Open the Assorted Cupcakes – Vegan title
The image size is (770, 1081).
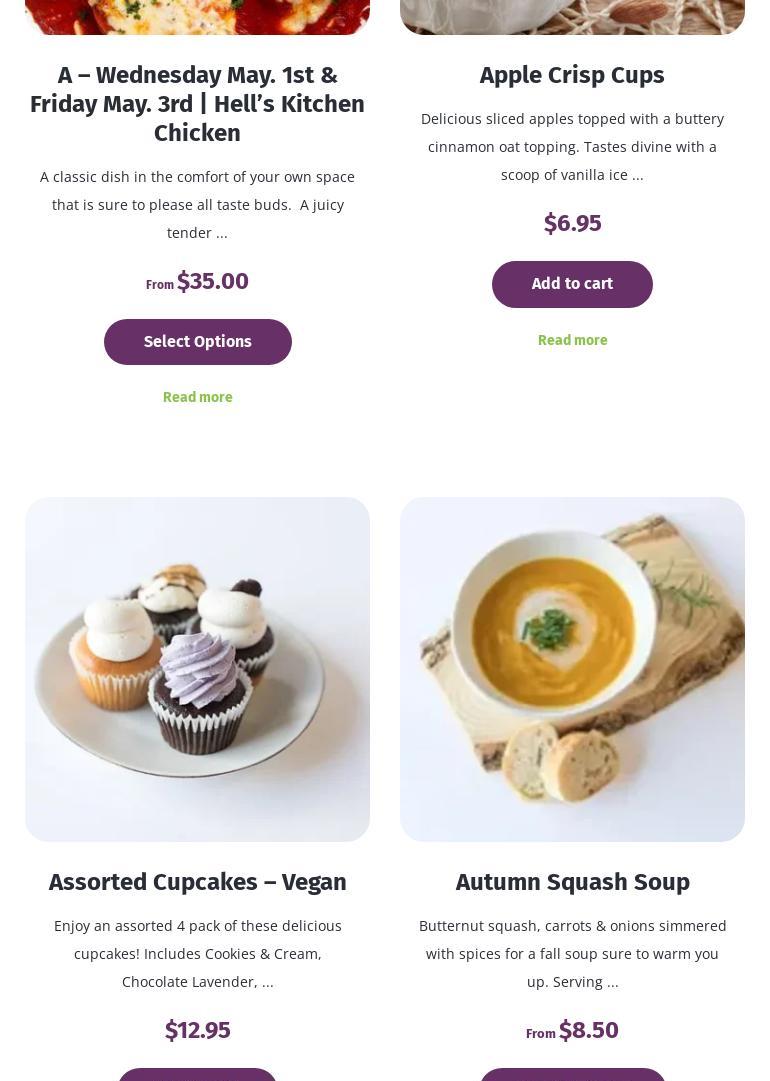(197, 882)
